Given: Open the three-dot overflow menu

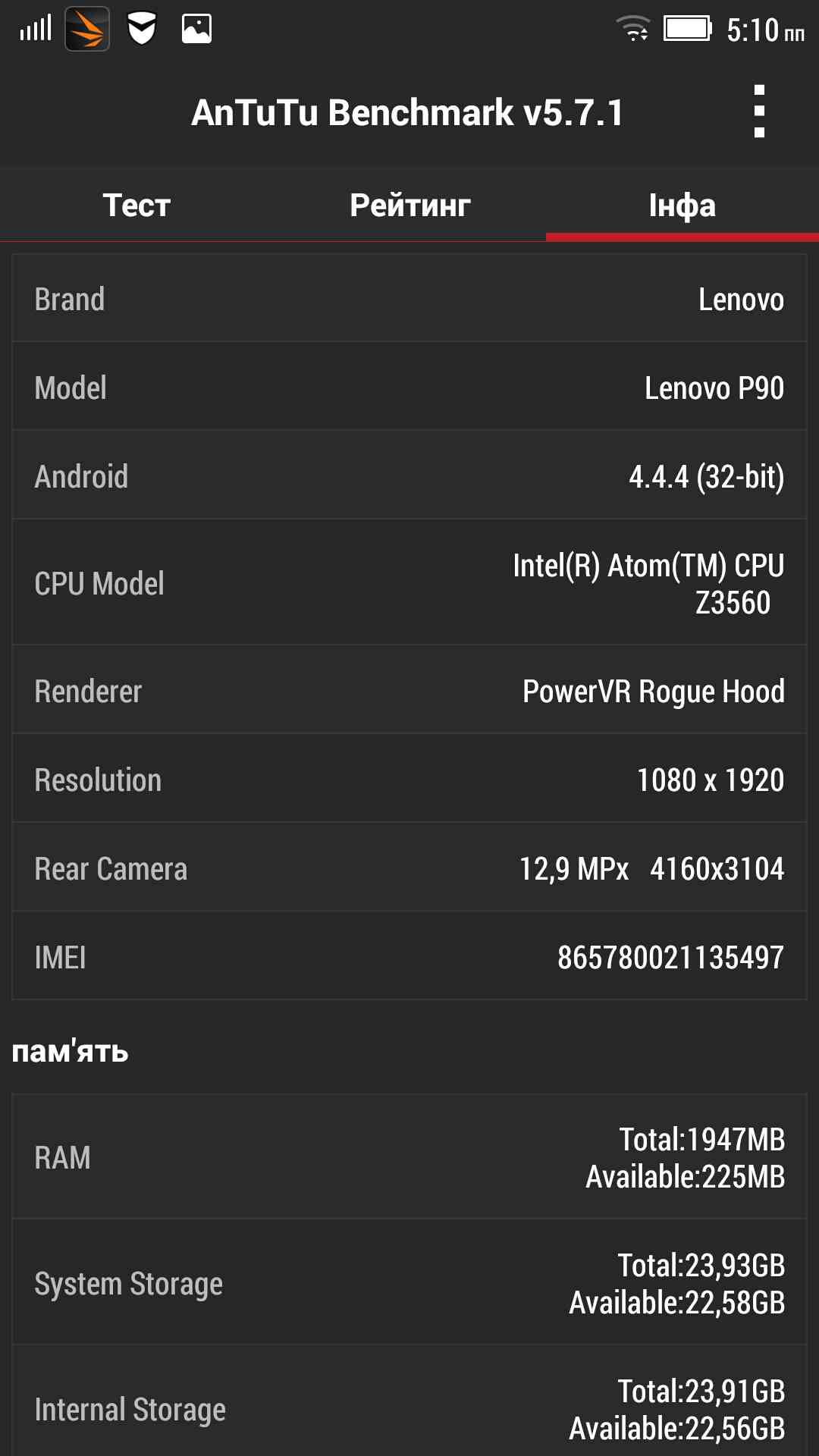Looking at the screenshot, I should pyautogui.click(x=759, y=111).
